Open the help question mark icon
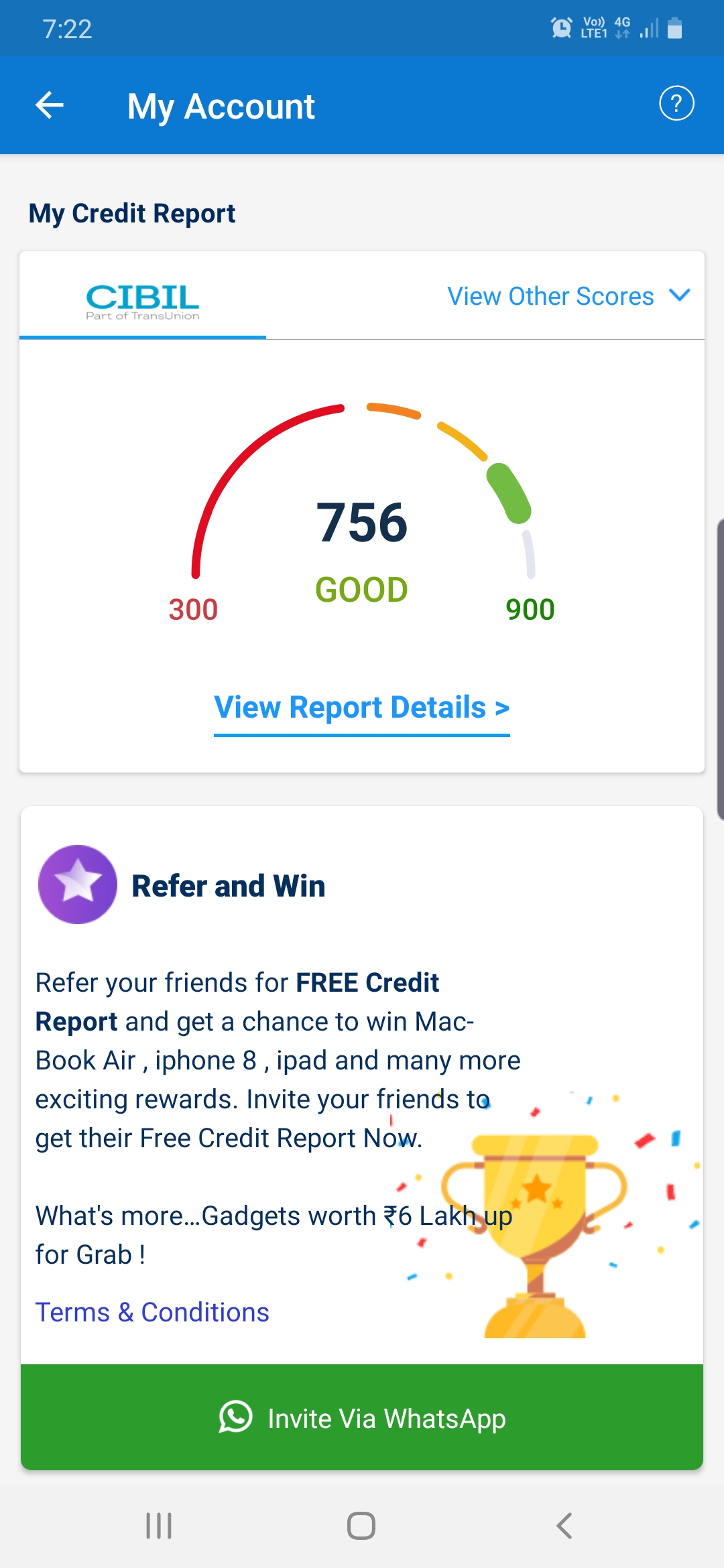724x1568 pixels. point(676,103)
